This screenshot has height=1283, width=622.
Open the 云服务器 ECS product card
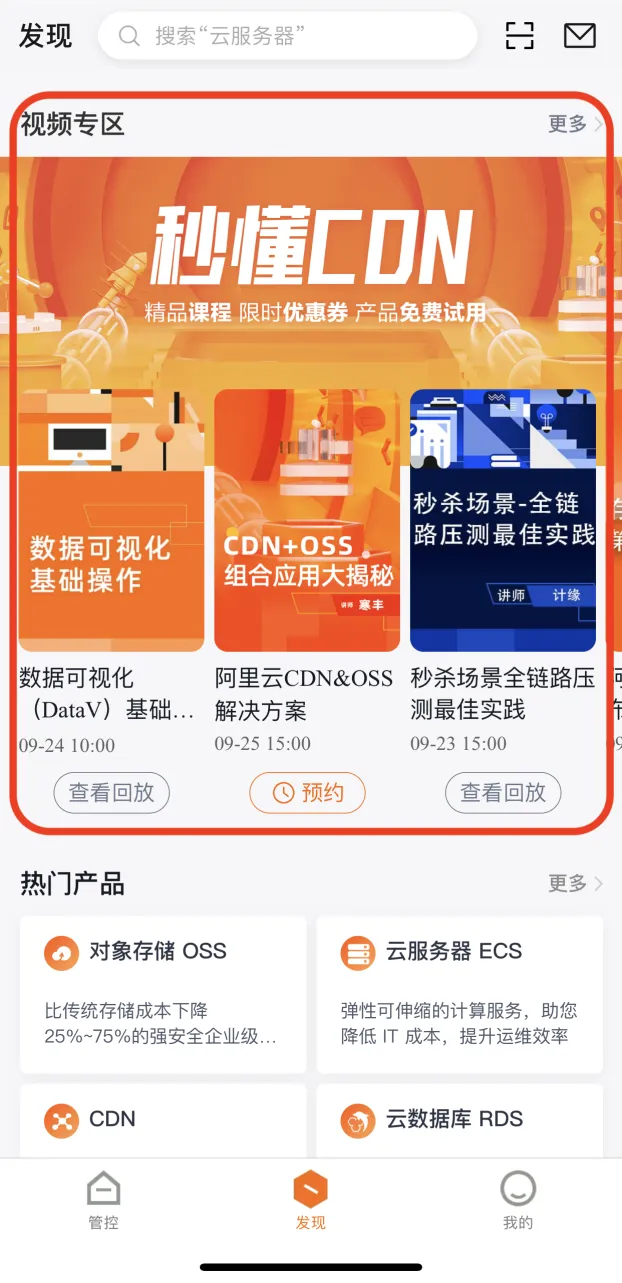click(x=460, y=995)
